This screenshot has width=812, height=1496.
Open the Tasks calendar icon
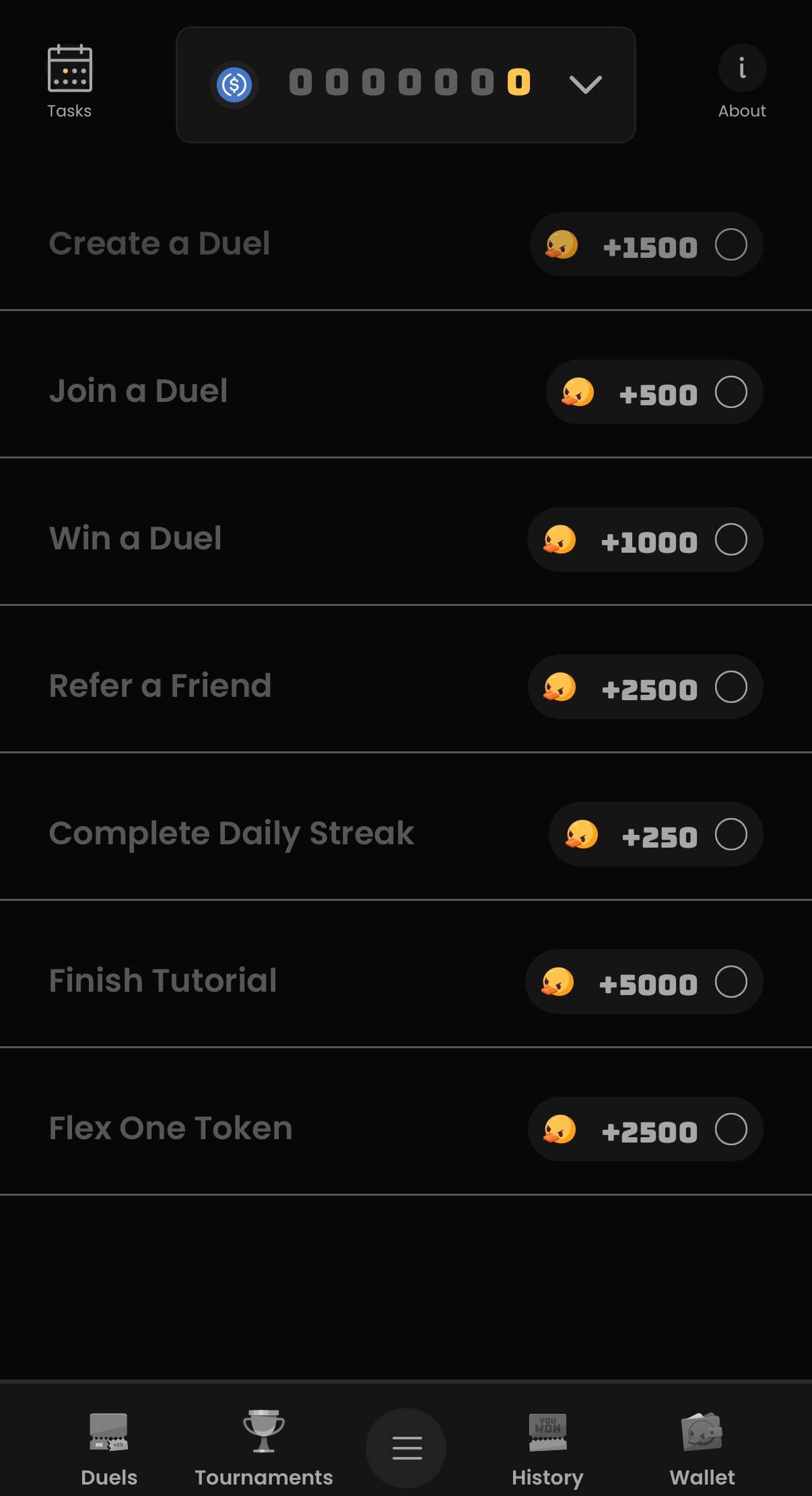[x=69, y=69]
